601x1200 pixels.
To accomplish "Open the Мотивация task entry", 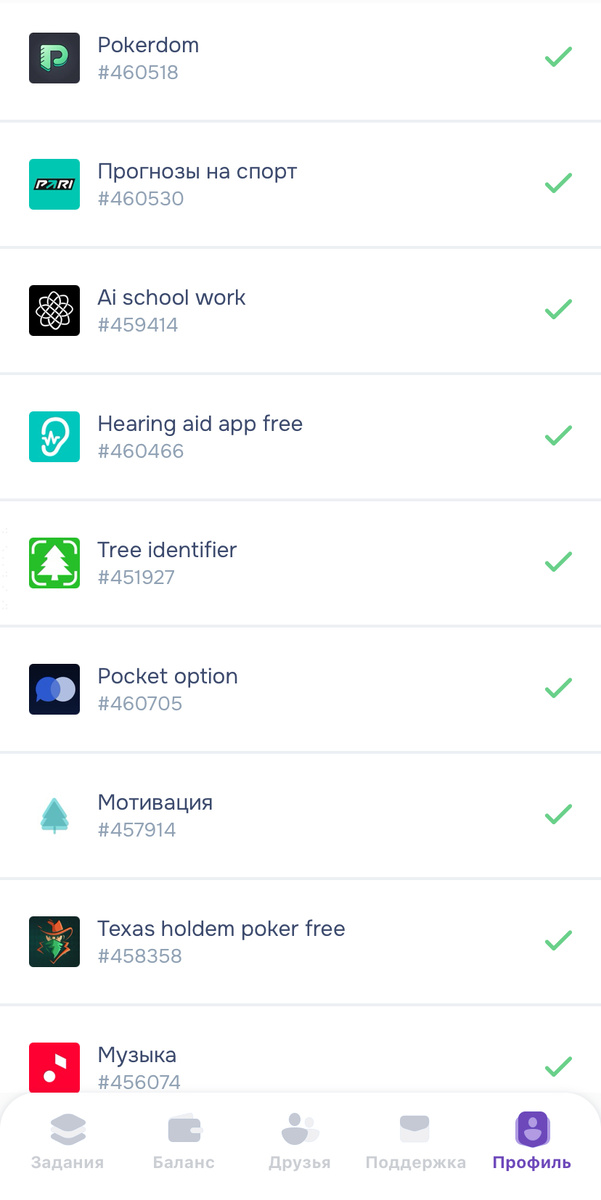I will pyautogui.click(x=300, y=815).
